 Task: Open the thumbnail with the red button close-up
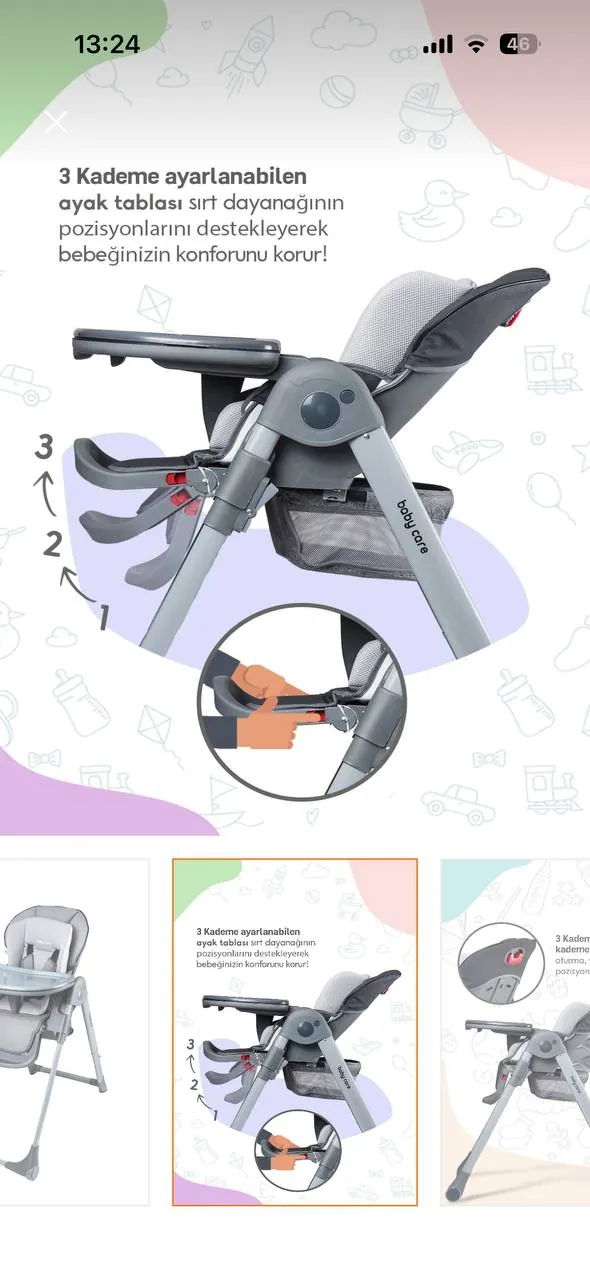(516, 1032)
